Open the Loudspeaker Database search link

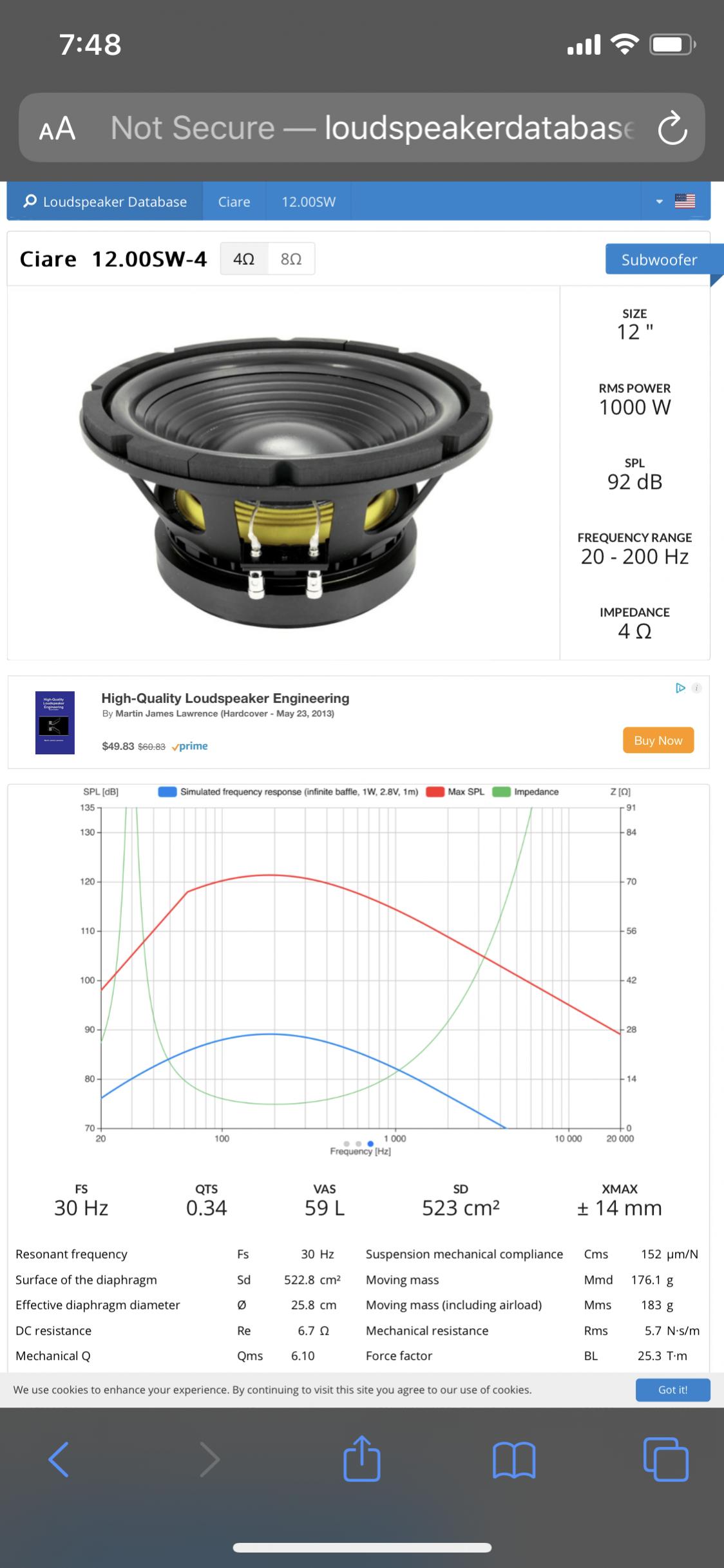pos(105,202)
